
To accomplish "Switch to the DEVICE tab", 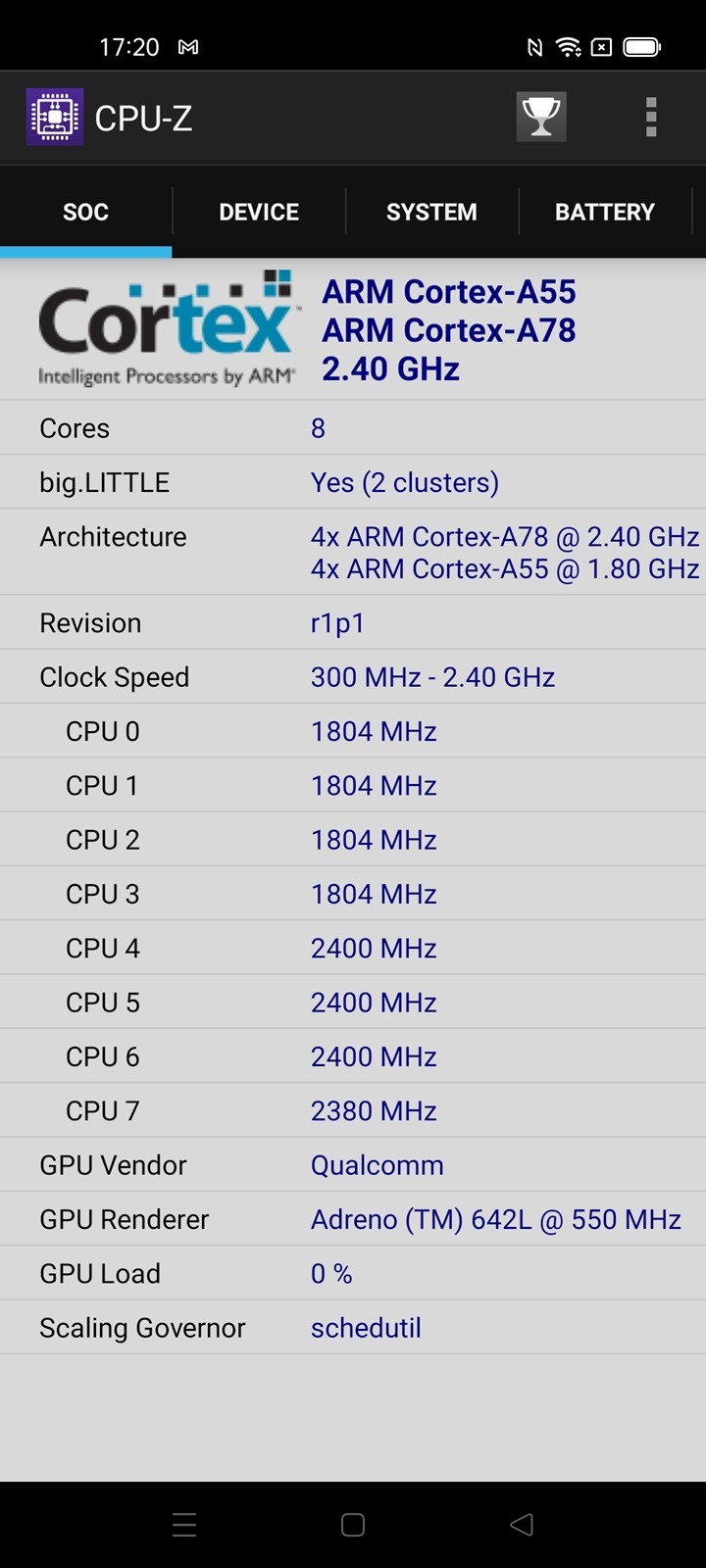I will coord(259,212).
